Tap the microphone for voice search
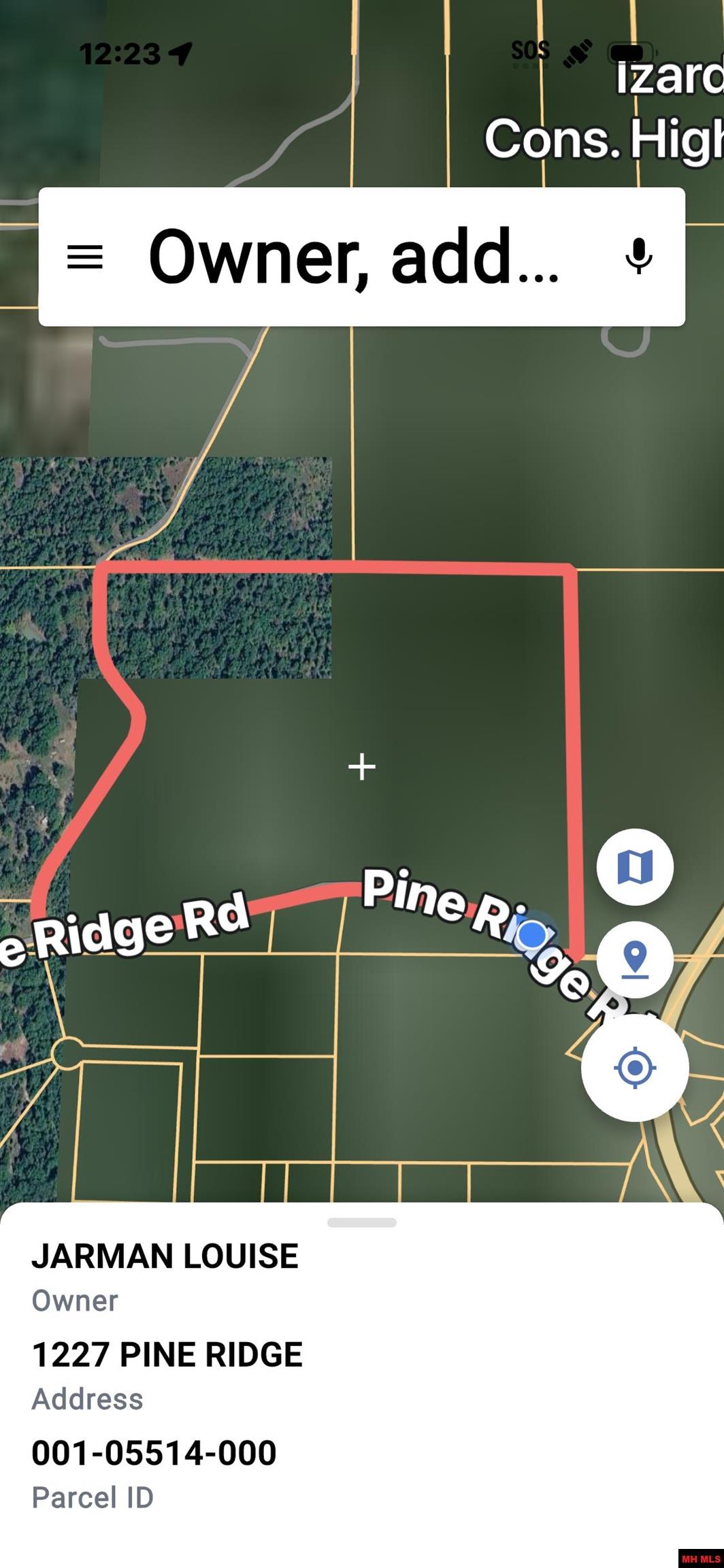 pyautogui.click(x=638, y=257)
